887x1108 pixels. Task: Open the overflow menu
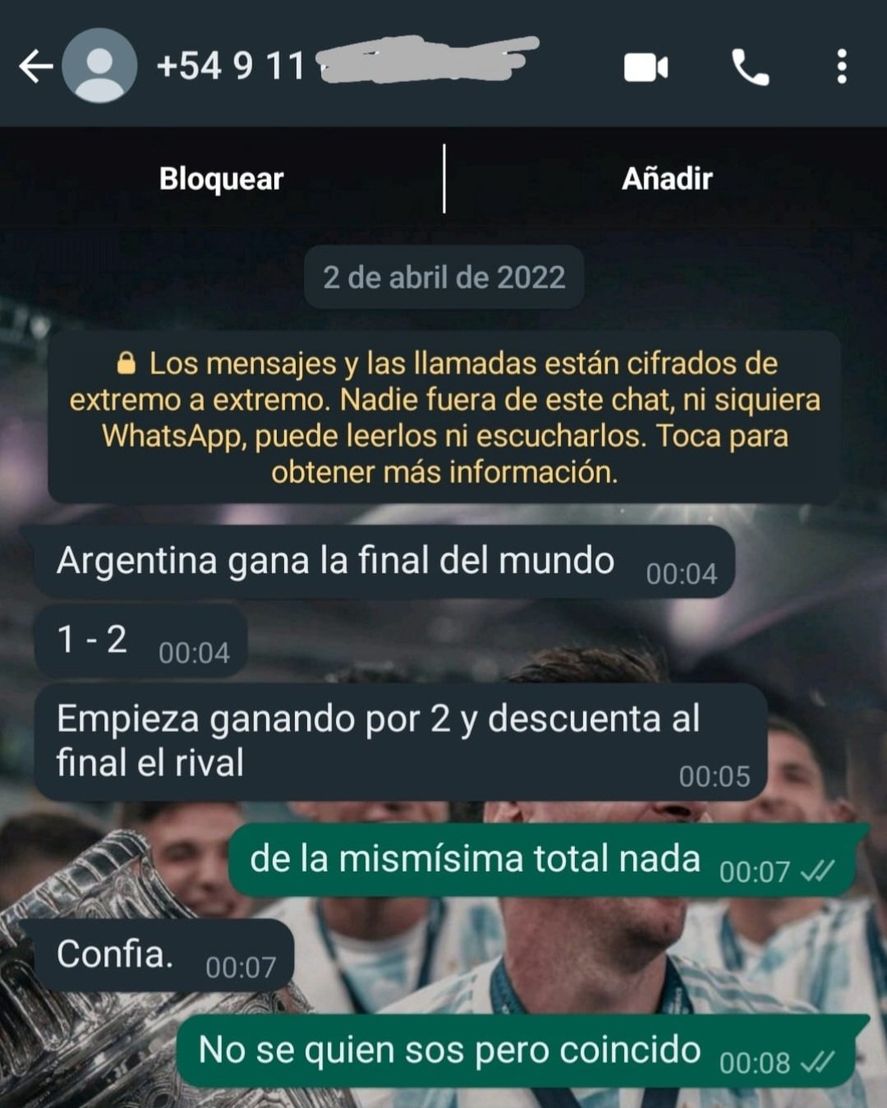(x=841, y=67)
